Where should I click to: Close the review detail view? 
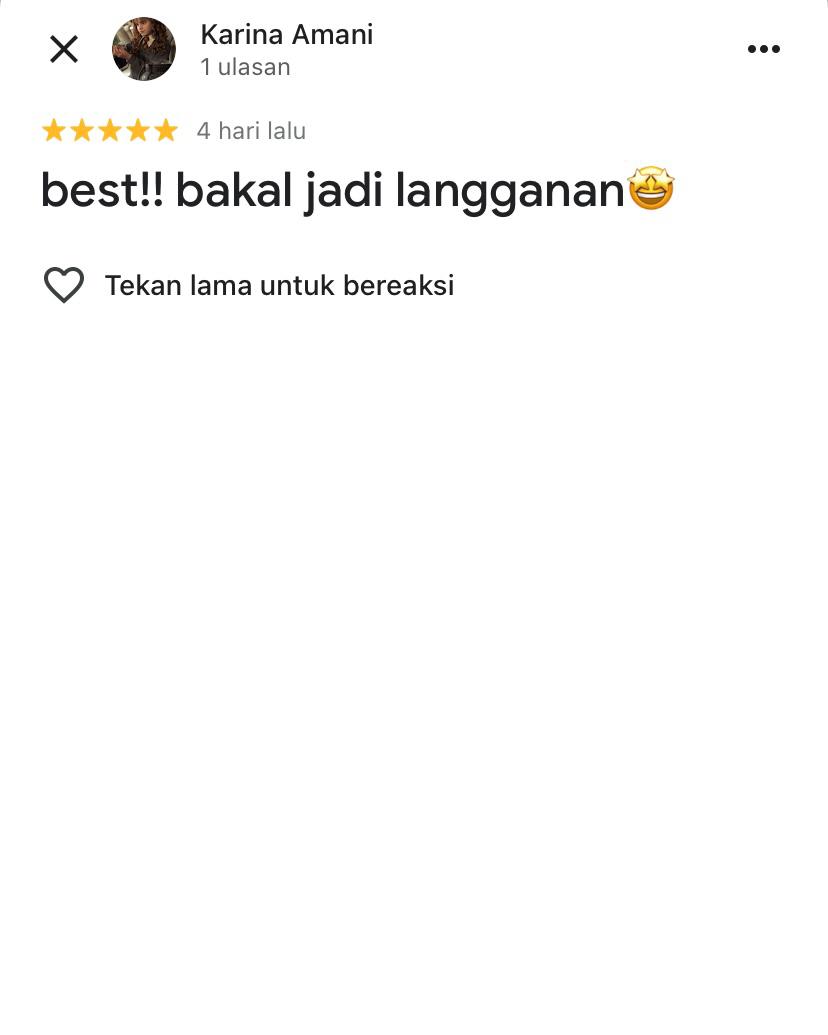[64, 49]
